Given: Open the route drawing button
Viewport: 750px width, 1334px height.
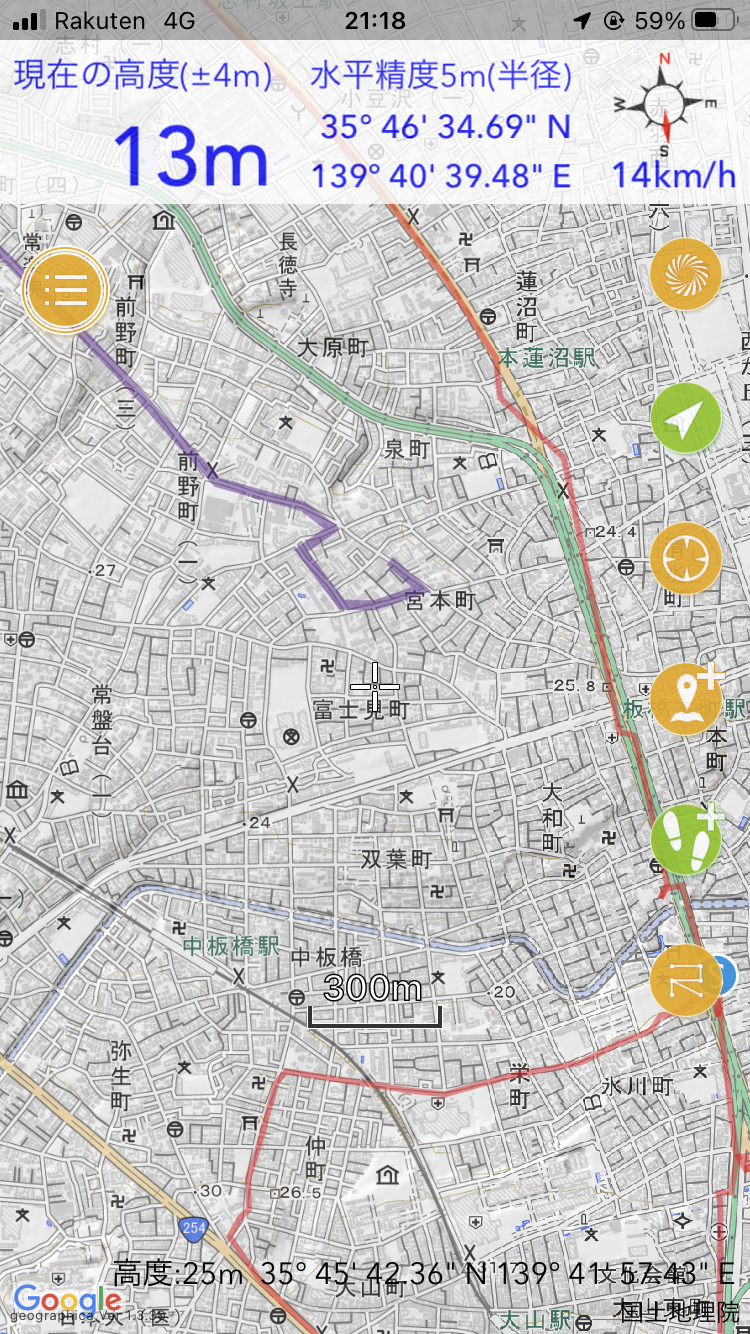Looking at the screenshot, I should (686, 980).
